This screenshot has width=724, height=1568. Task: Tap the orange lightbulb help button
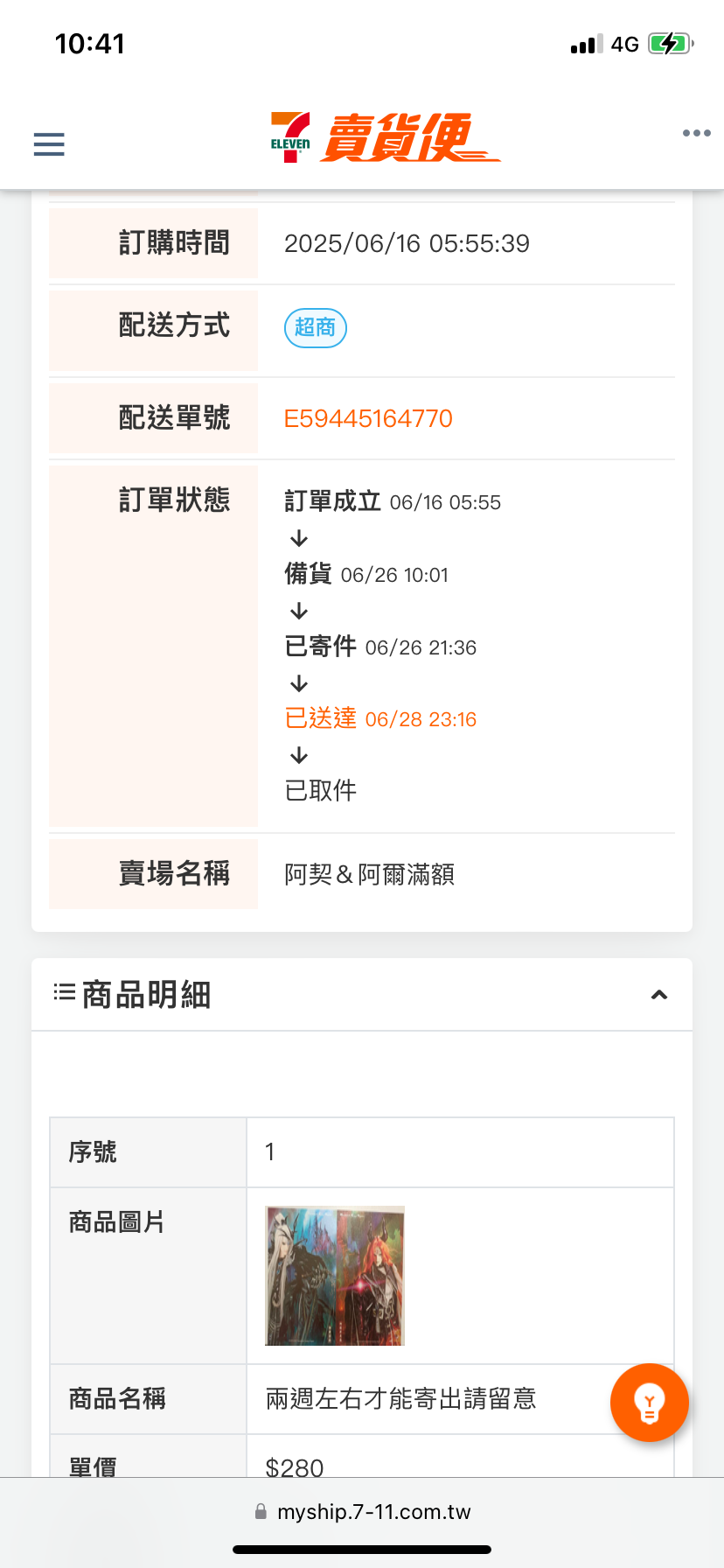650,1403
